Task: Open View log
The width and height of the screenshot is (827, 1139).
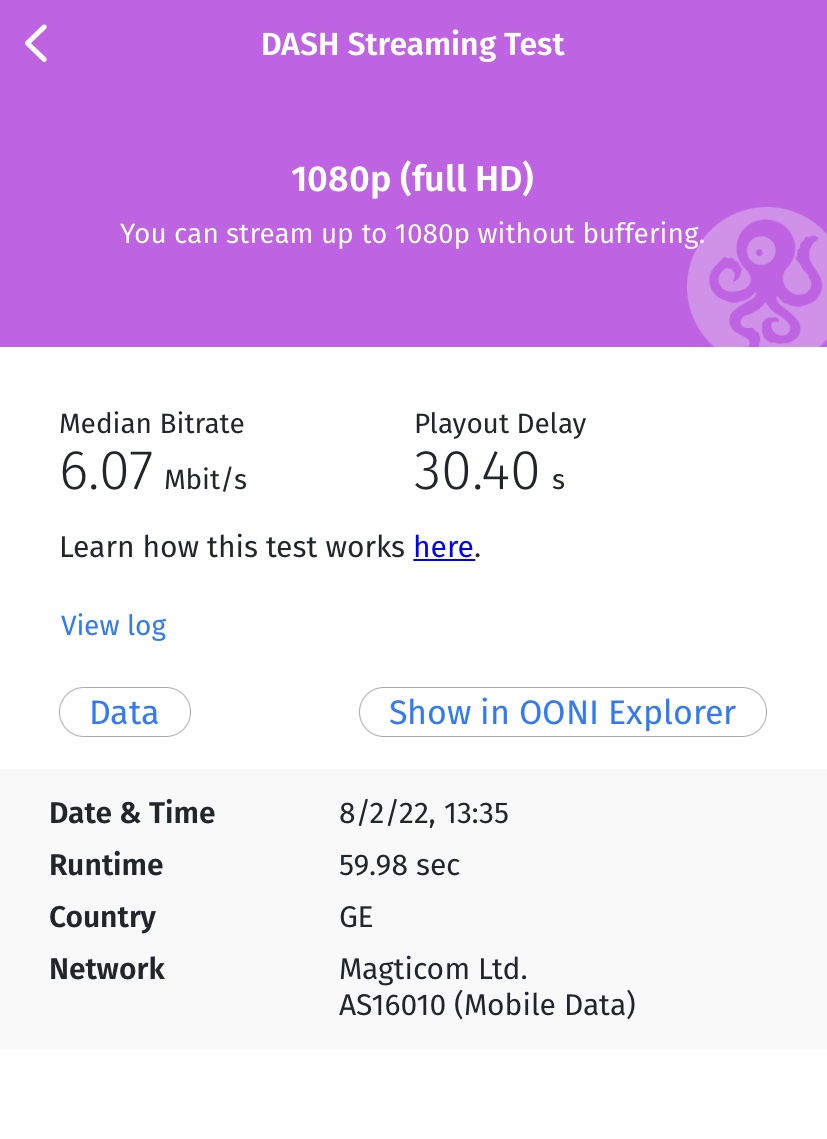Action: (113, 626)
